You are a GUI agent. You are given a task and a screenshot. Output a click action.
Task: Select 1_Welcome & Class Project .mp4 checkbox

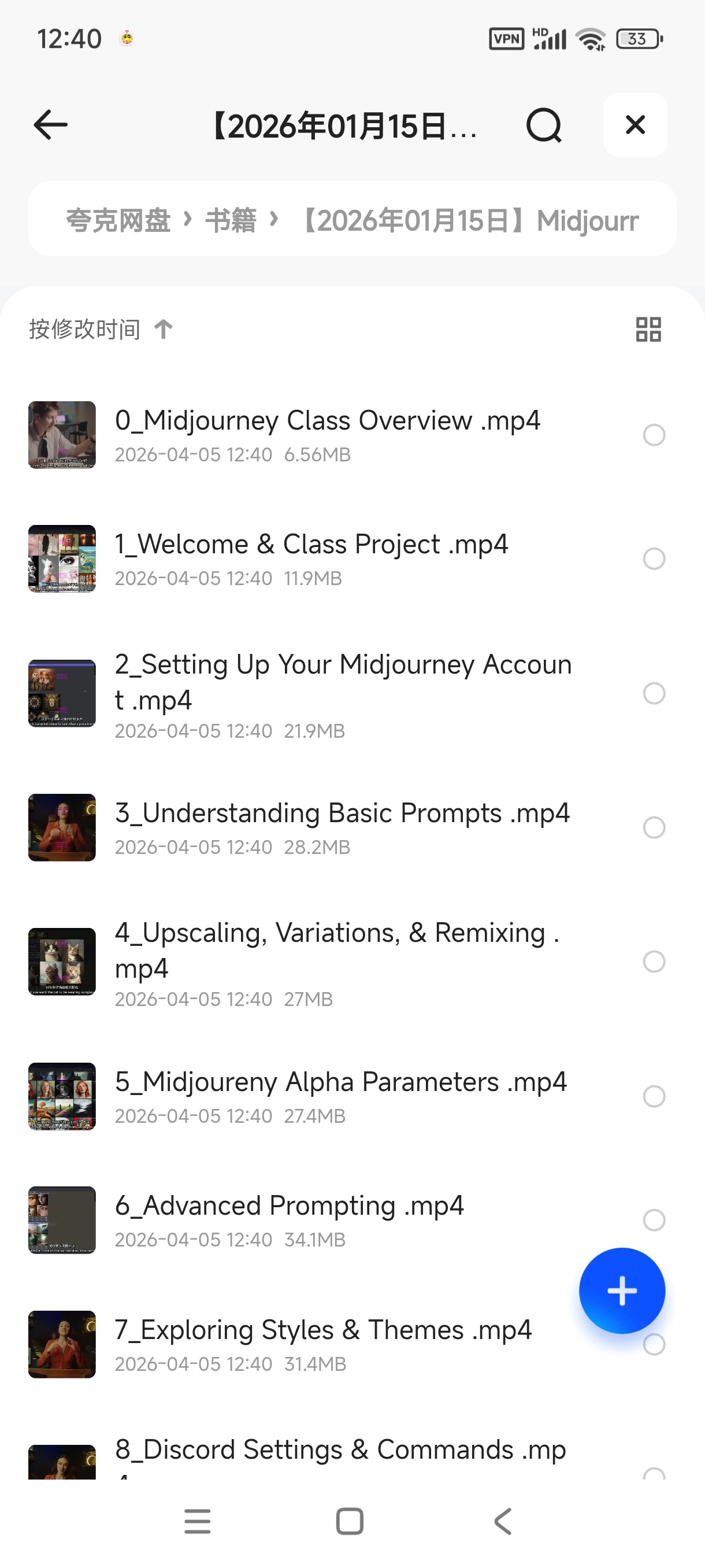654,559
